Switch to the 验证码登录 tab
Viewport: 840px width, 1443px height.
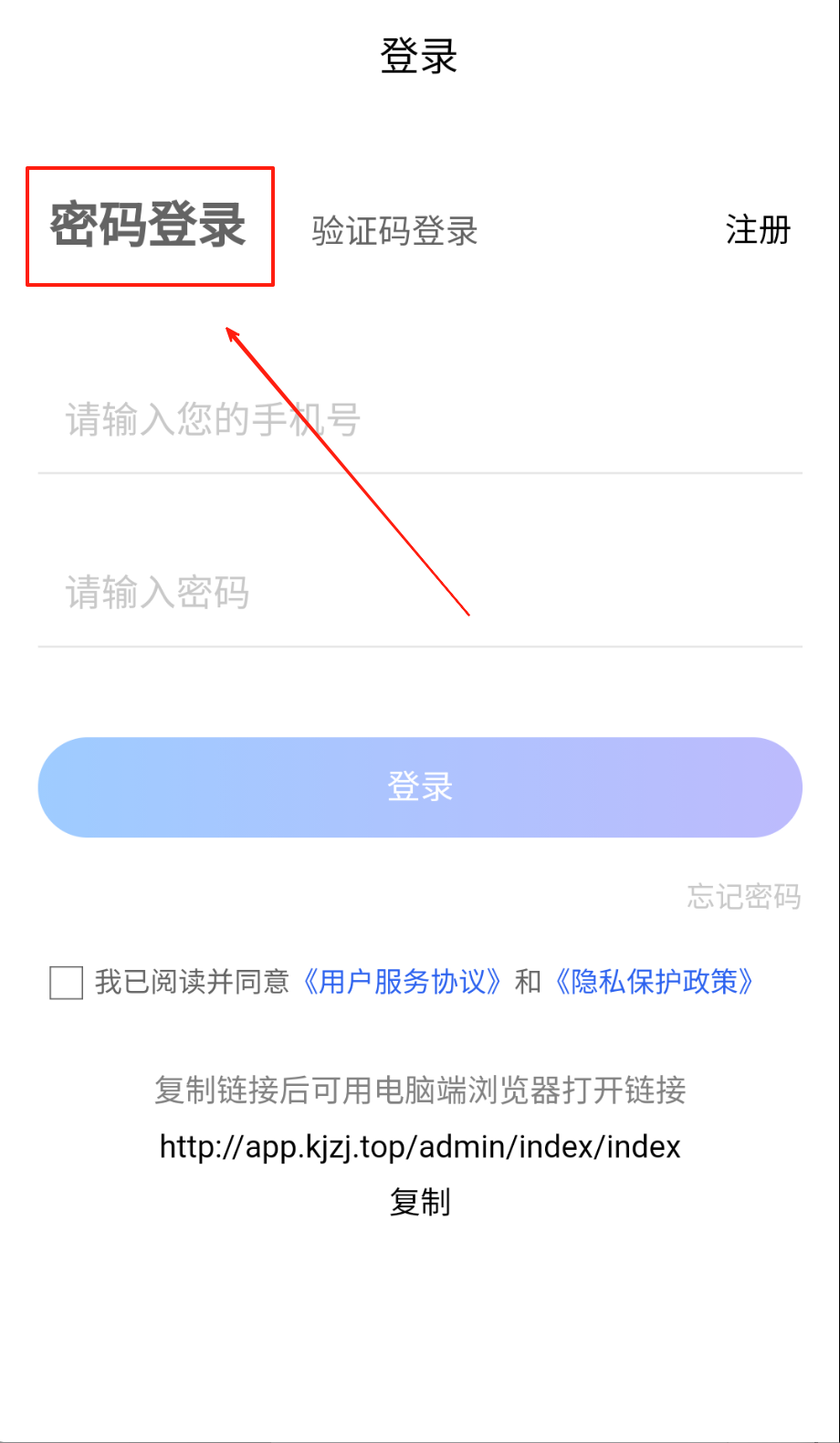click(394, 231)
